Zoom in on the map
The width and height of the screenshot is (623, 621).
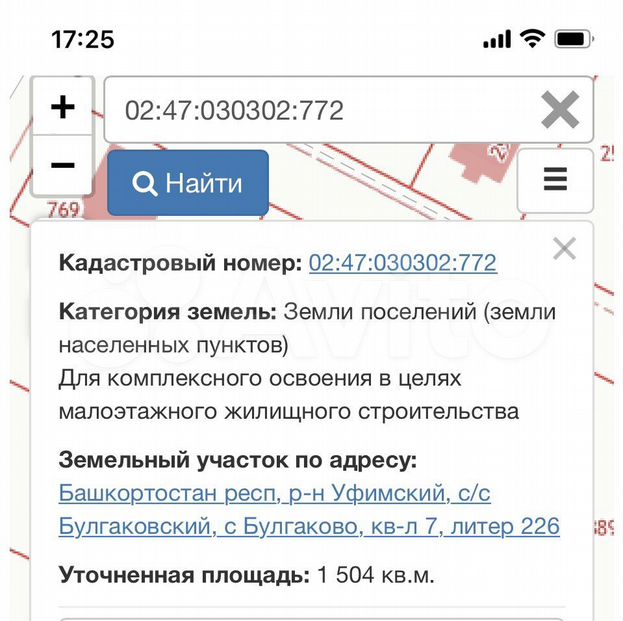(x=62, y=108)
